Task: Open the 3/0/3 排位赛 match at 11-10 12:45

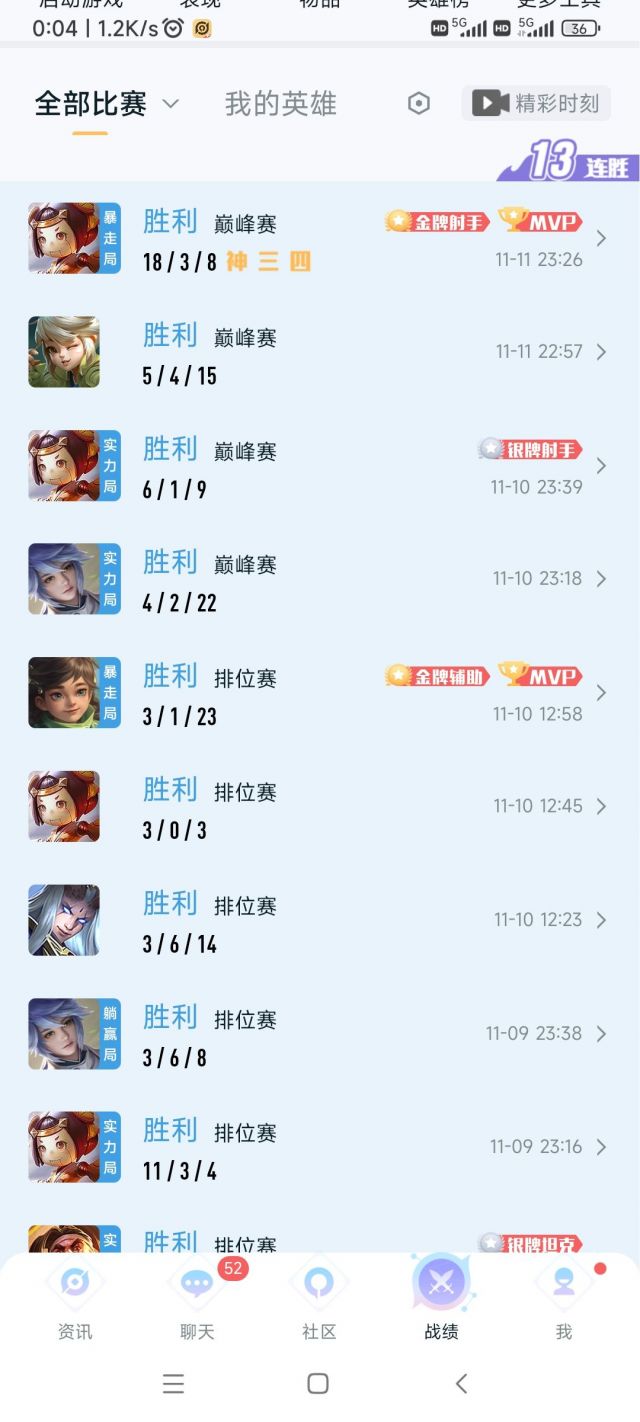Action: pos(320,806)
